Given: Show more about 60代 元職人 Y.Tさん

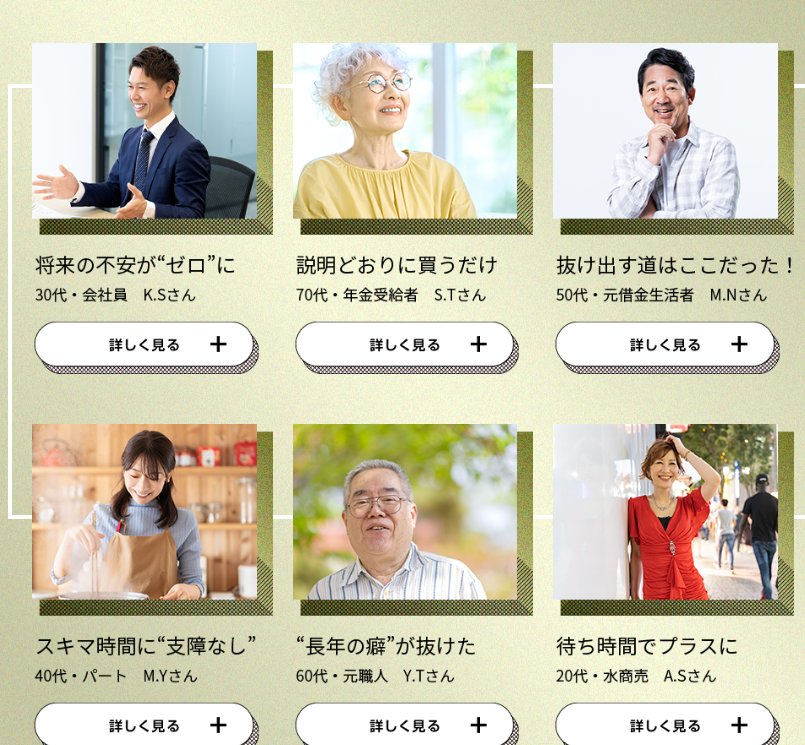Looking at the screenshot, I should pos(404,724).
